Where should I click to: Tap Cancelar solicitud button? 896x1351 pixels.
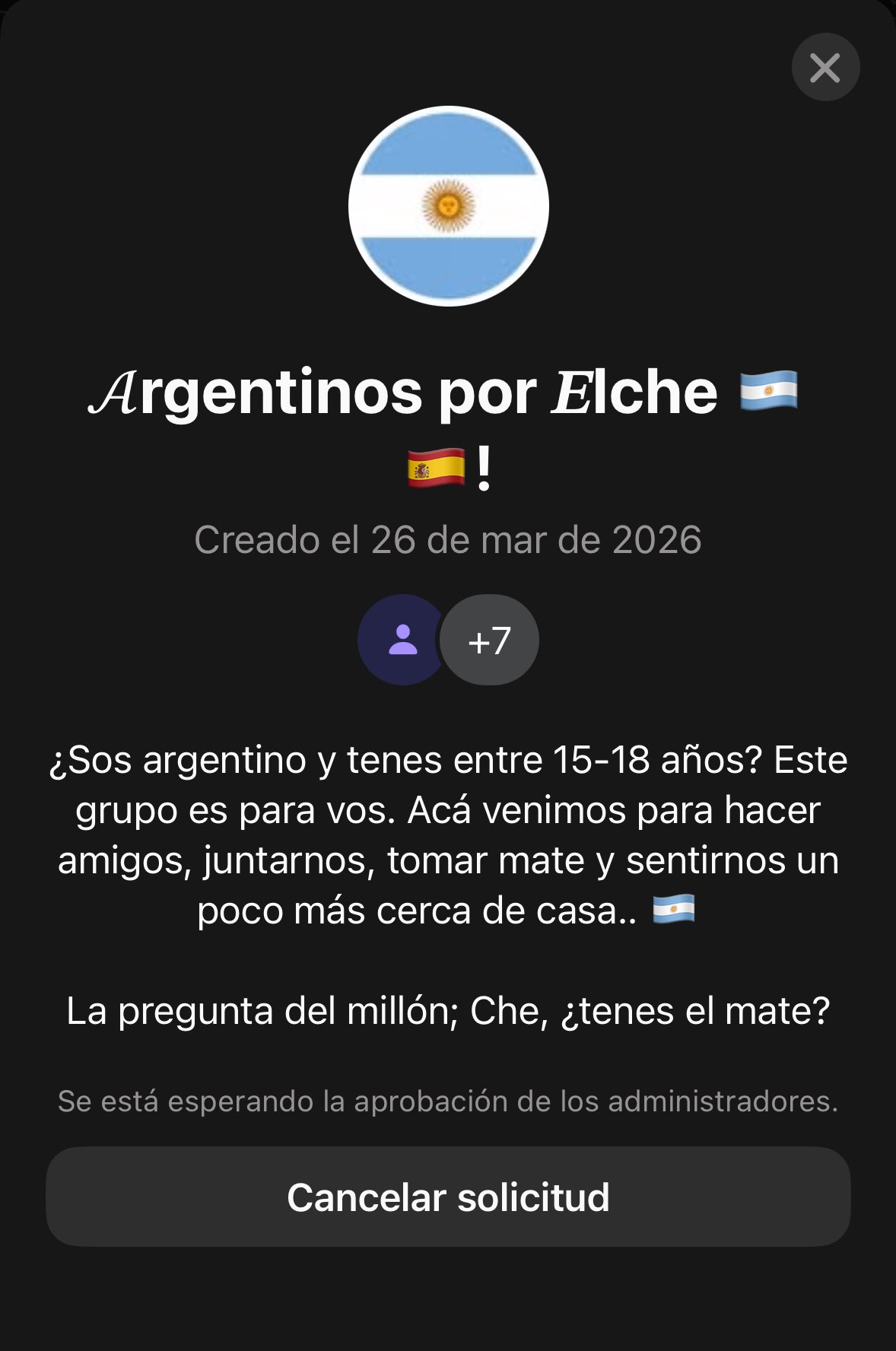coord(448,1197)
